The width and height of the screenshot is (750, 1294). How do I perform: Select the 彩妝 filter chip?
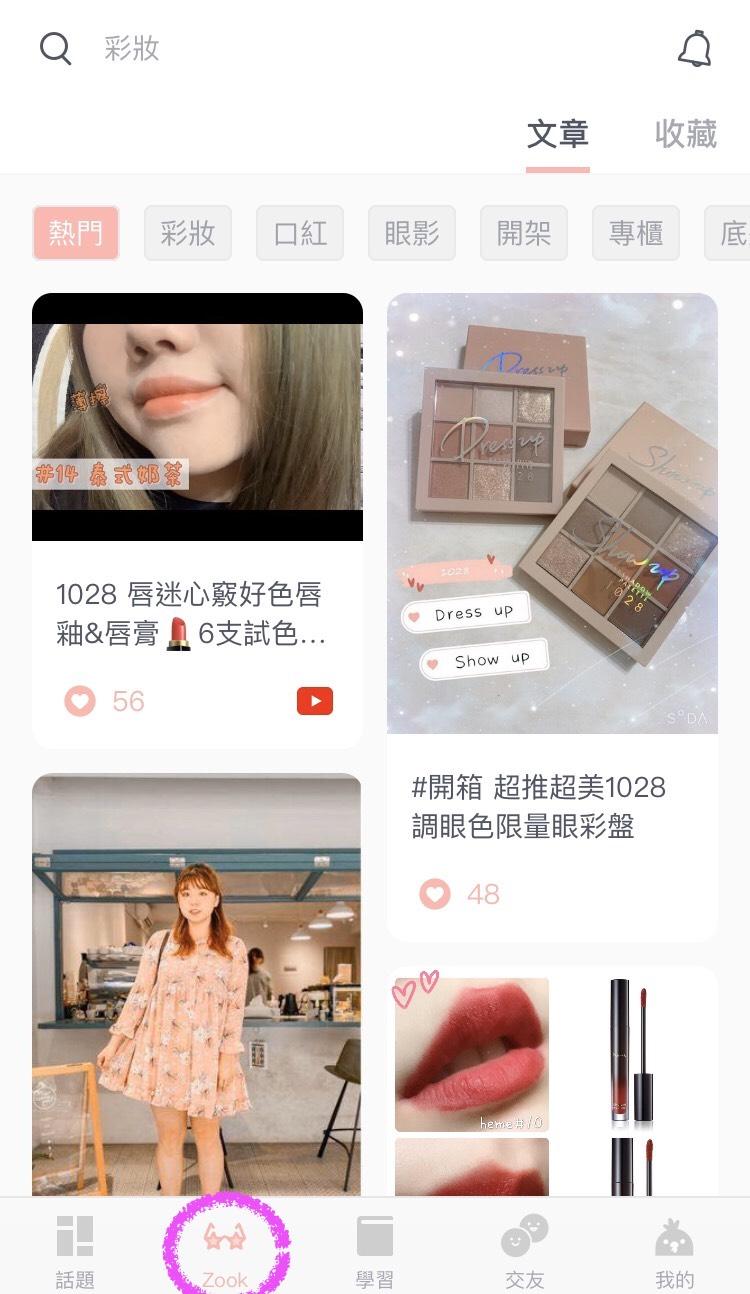pos(188,233)
